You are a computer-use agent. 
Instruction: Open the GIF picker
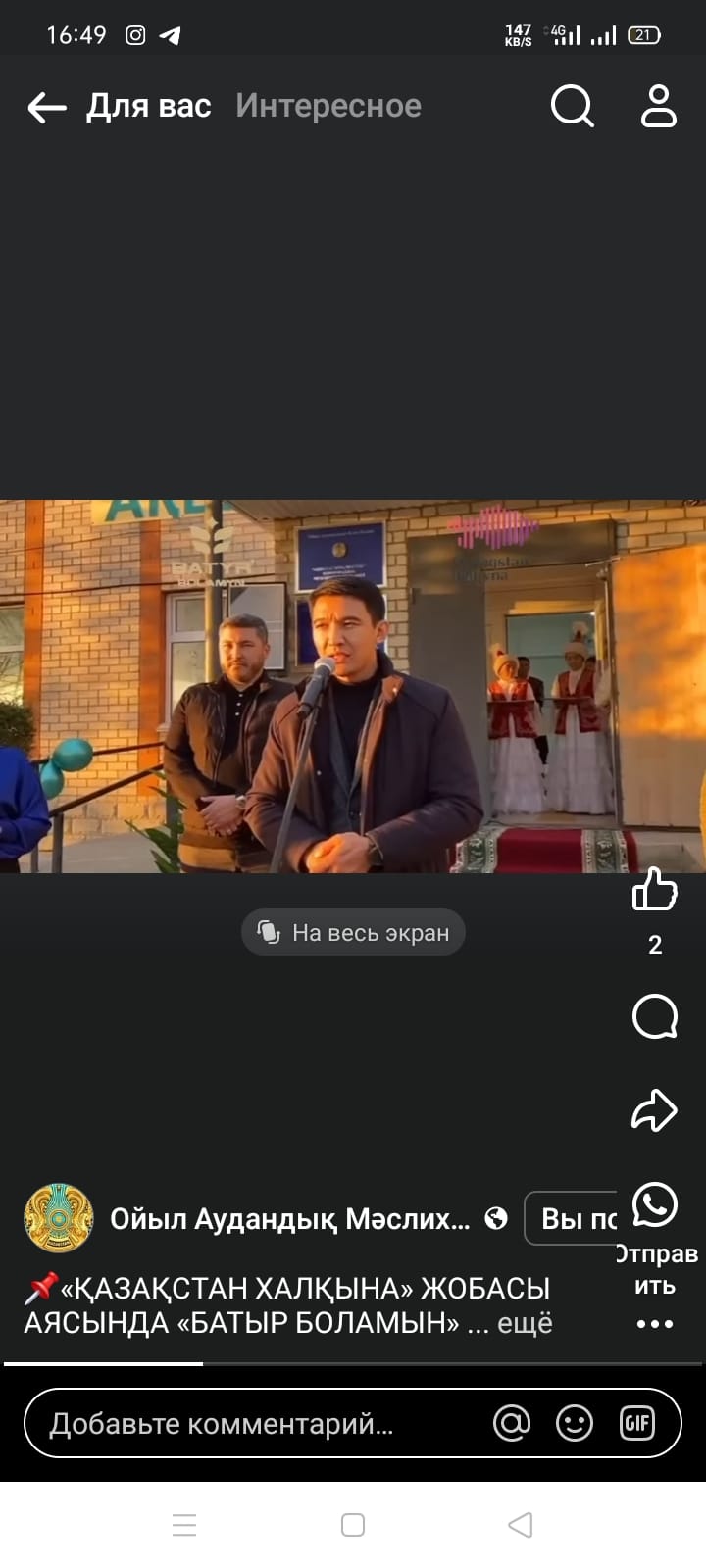[636, 1423]
